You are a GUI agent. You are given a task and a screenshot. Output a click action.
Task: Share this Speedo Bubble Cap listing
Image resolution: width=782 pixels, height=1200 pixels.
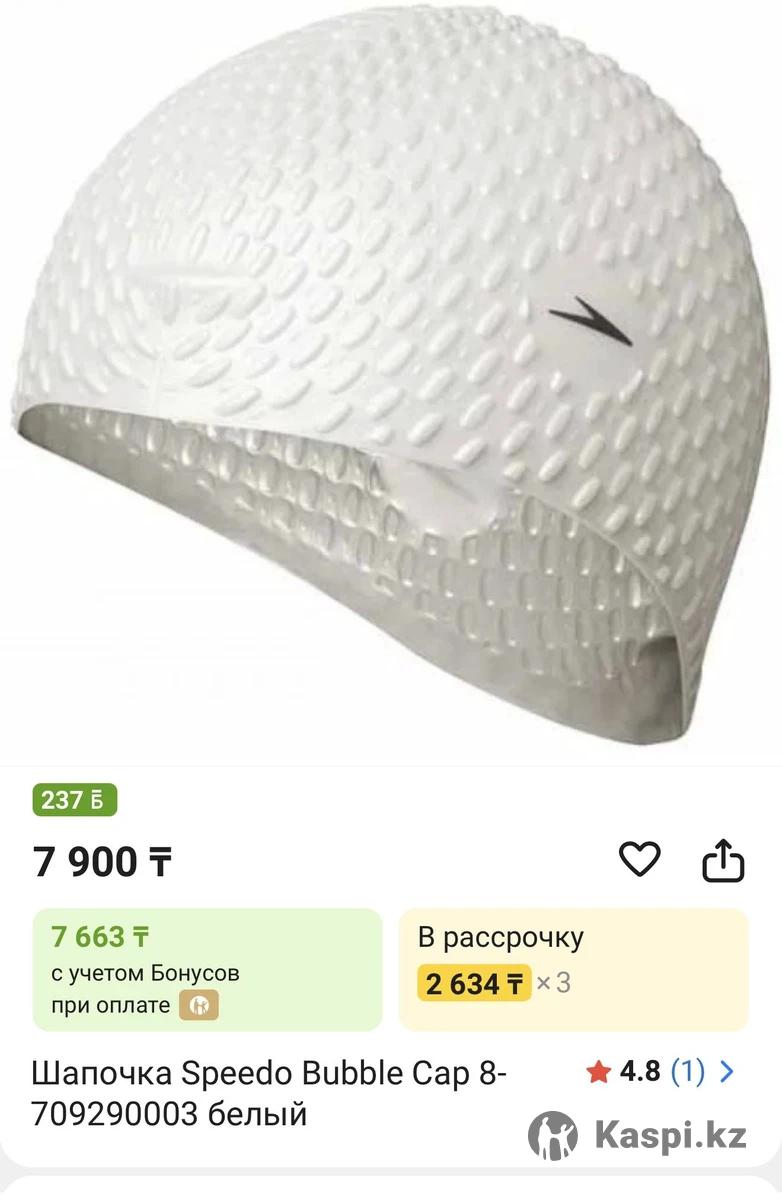pos(723,860)
